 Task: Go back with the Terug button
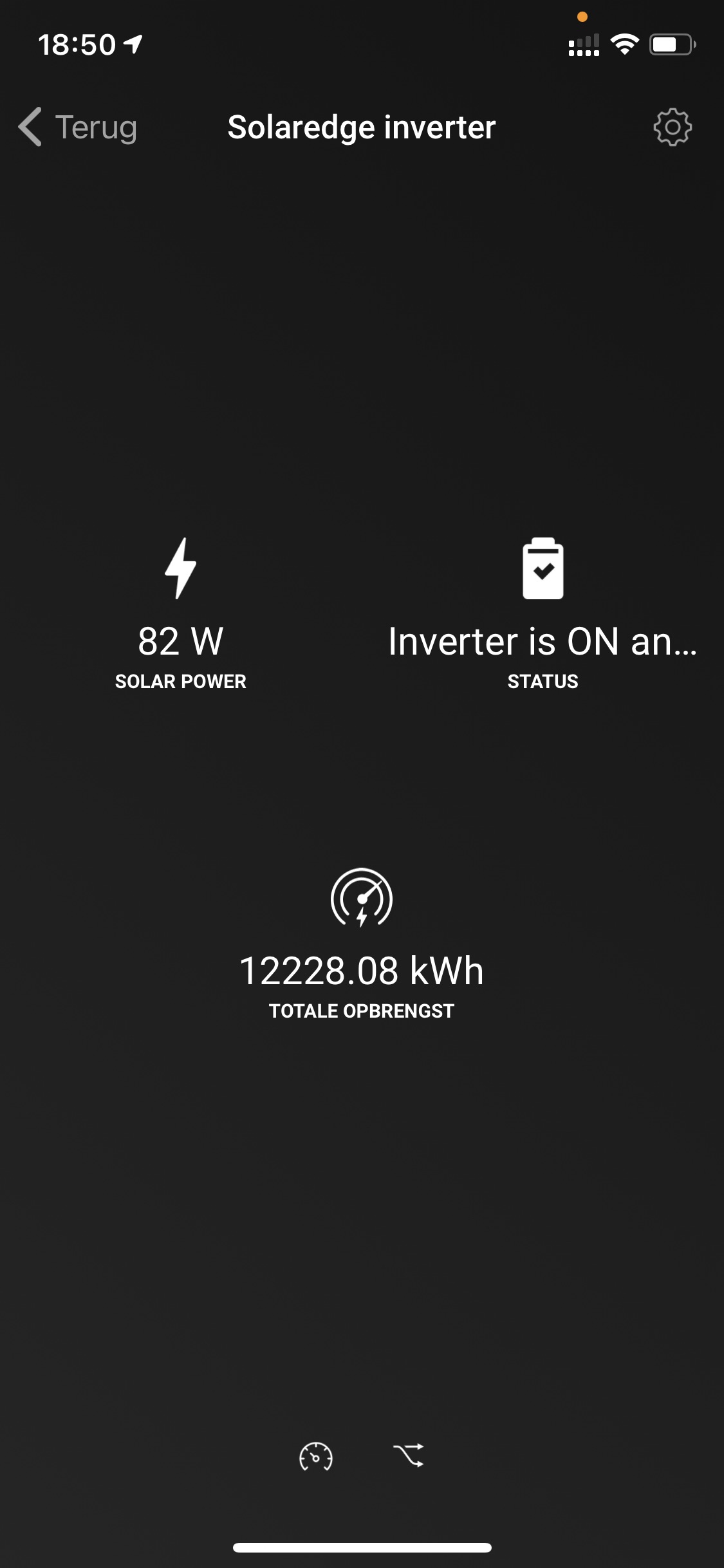(x=79, y=127)
